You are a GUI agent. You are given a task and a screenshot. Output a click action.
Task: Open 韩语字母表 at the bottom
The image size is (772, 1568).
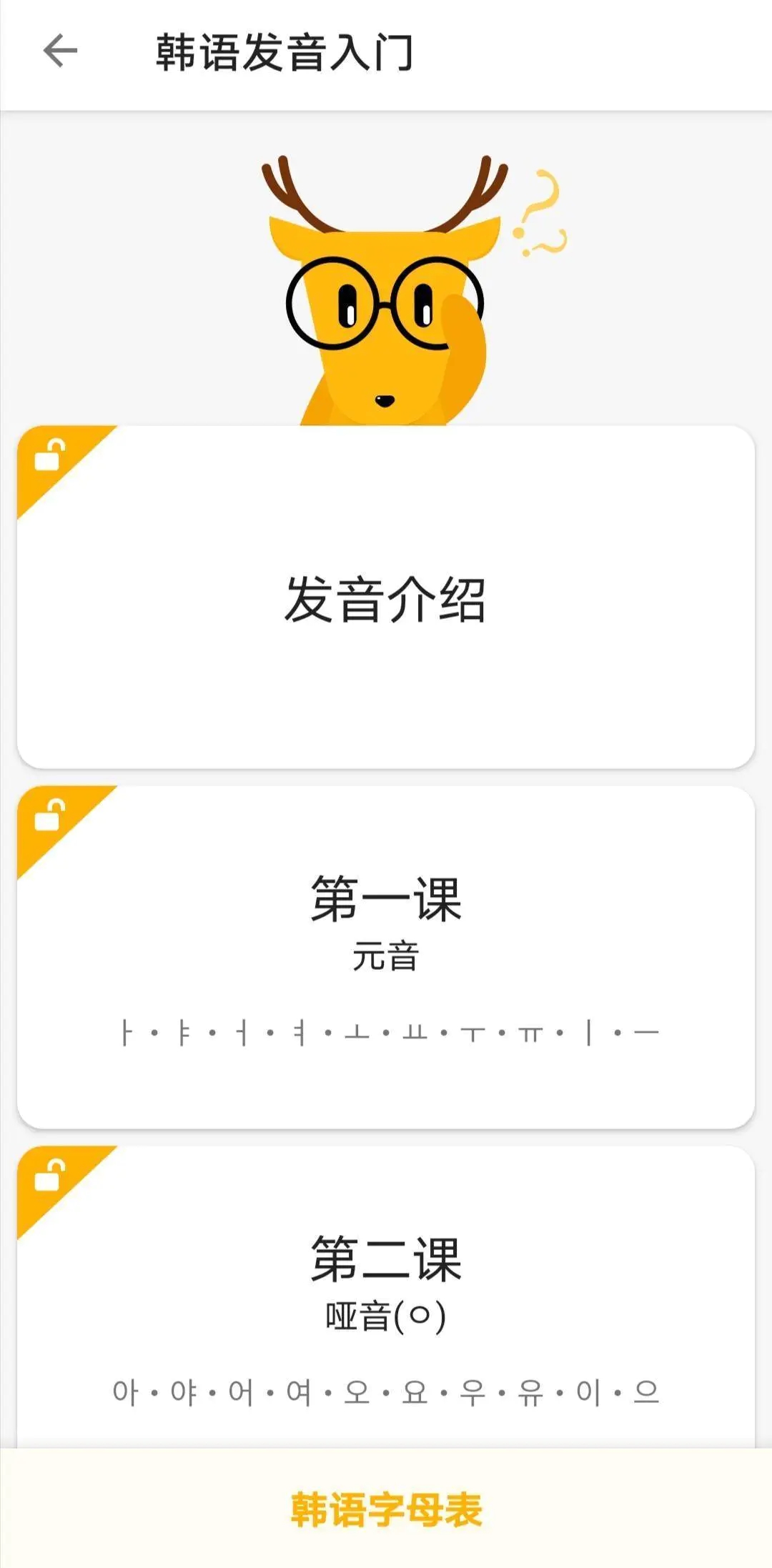[x=386, y=1509]
